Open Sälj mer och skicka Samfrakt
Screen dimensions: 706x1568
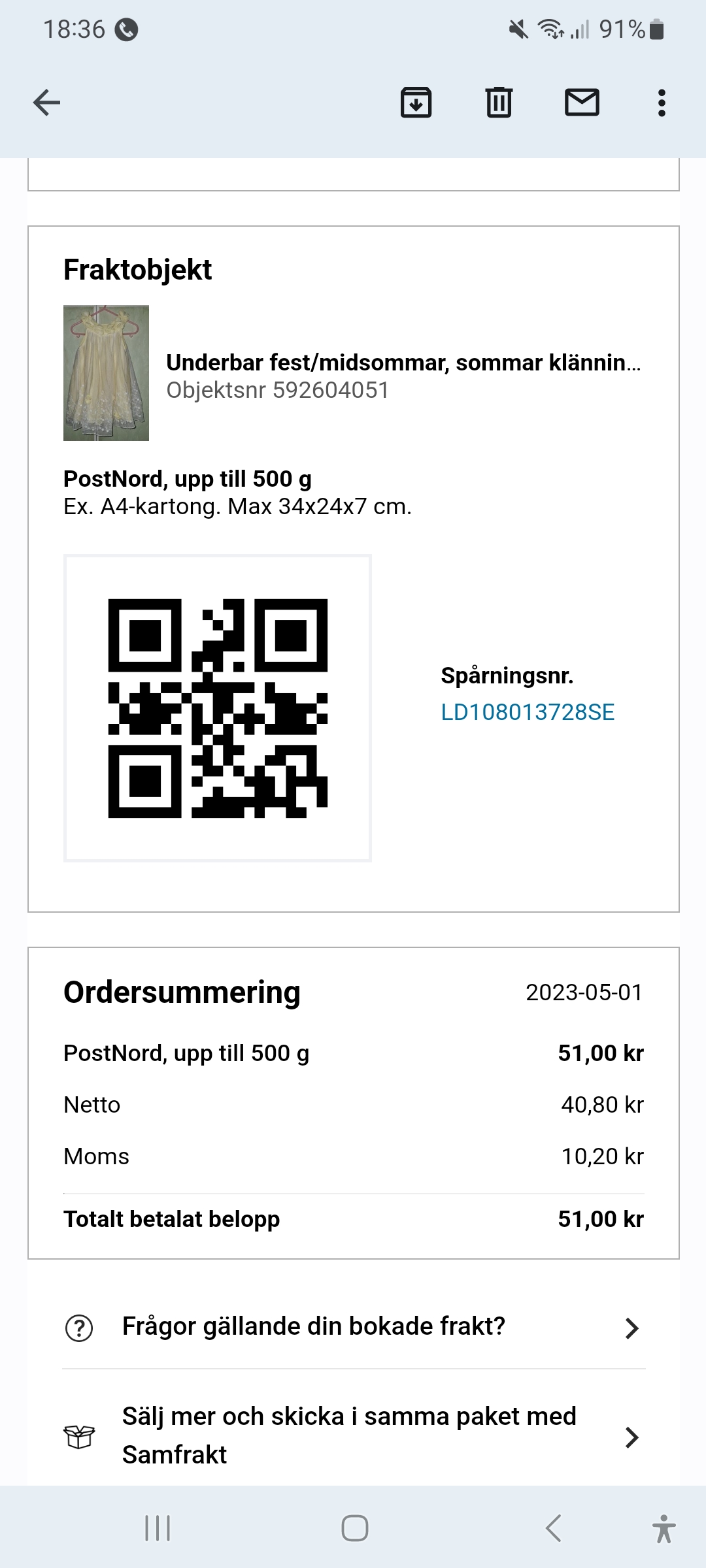pos(353,1436)
